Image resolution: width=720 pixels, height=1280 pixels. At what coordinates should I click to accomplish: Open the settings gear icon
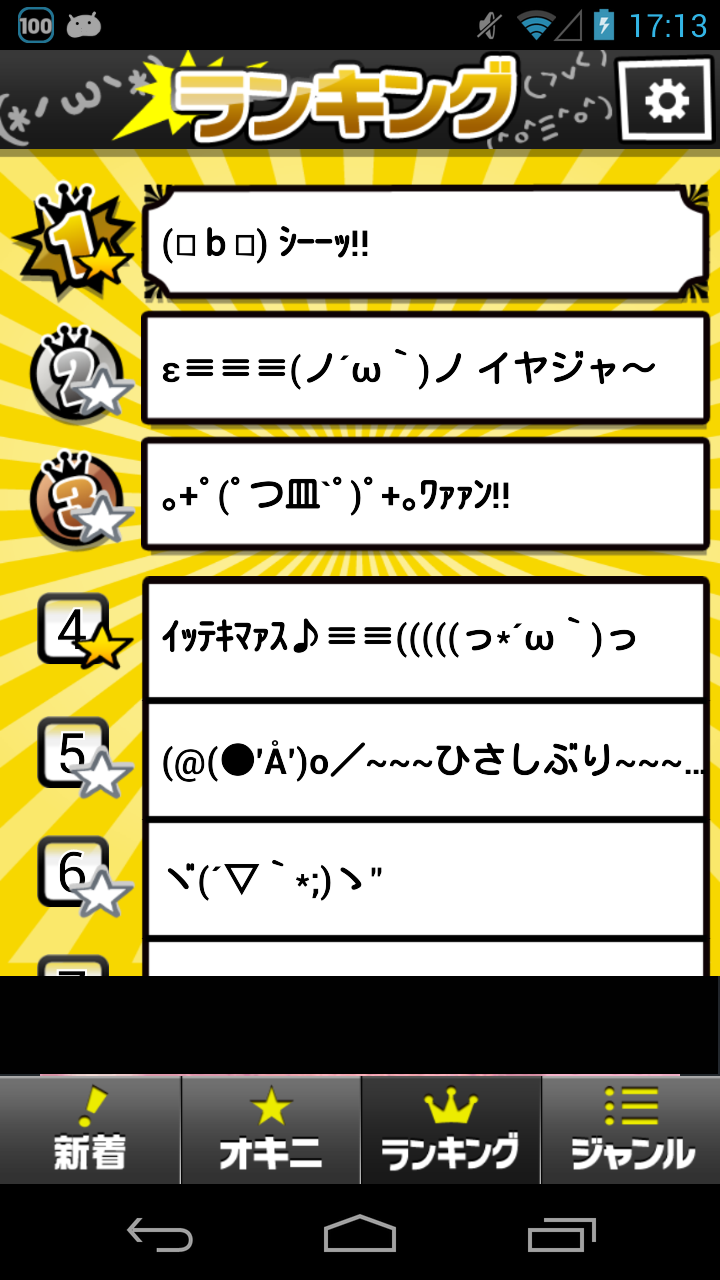667,100
